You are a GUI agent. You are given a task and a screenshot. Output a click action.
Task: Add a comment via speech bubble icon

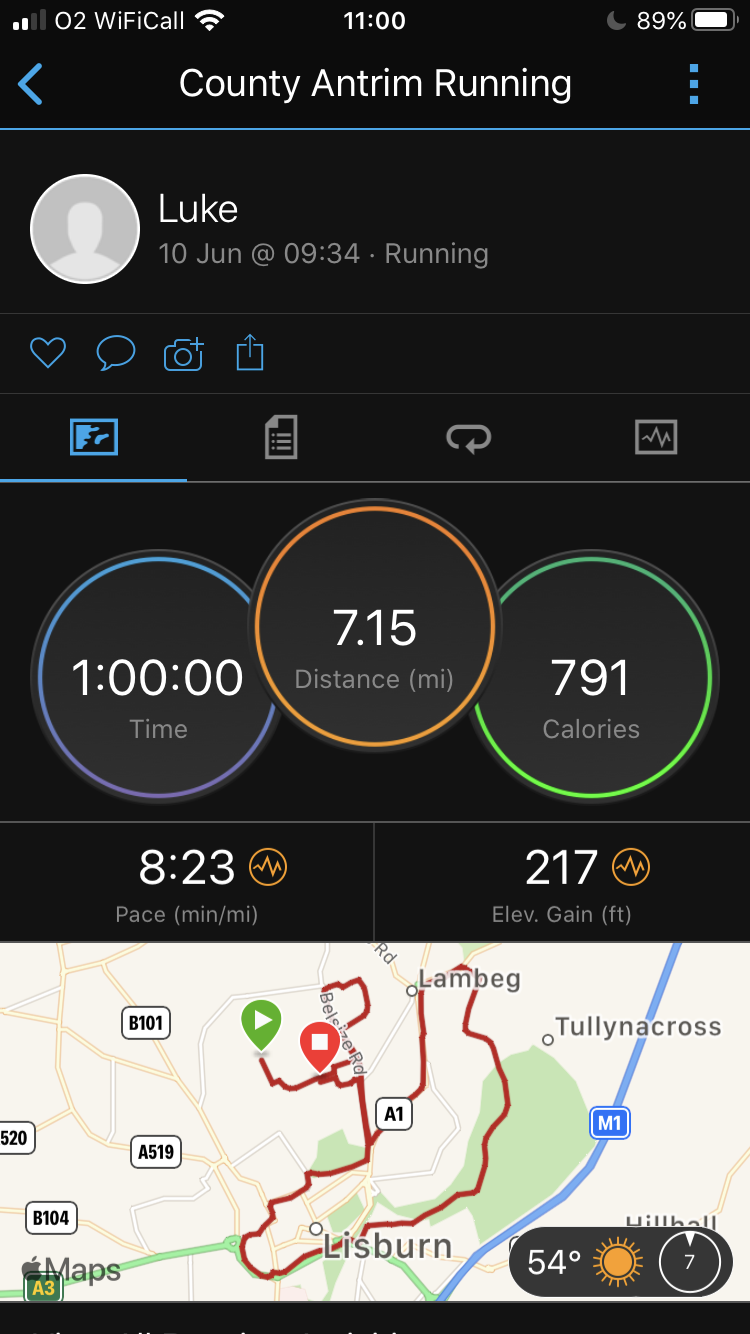tap(115, 353)
